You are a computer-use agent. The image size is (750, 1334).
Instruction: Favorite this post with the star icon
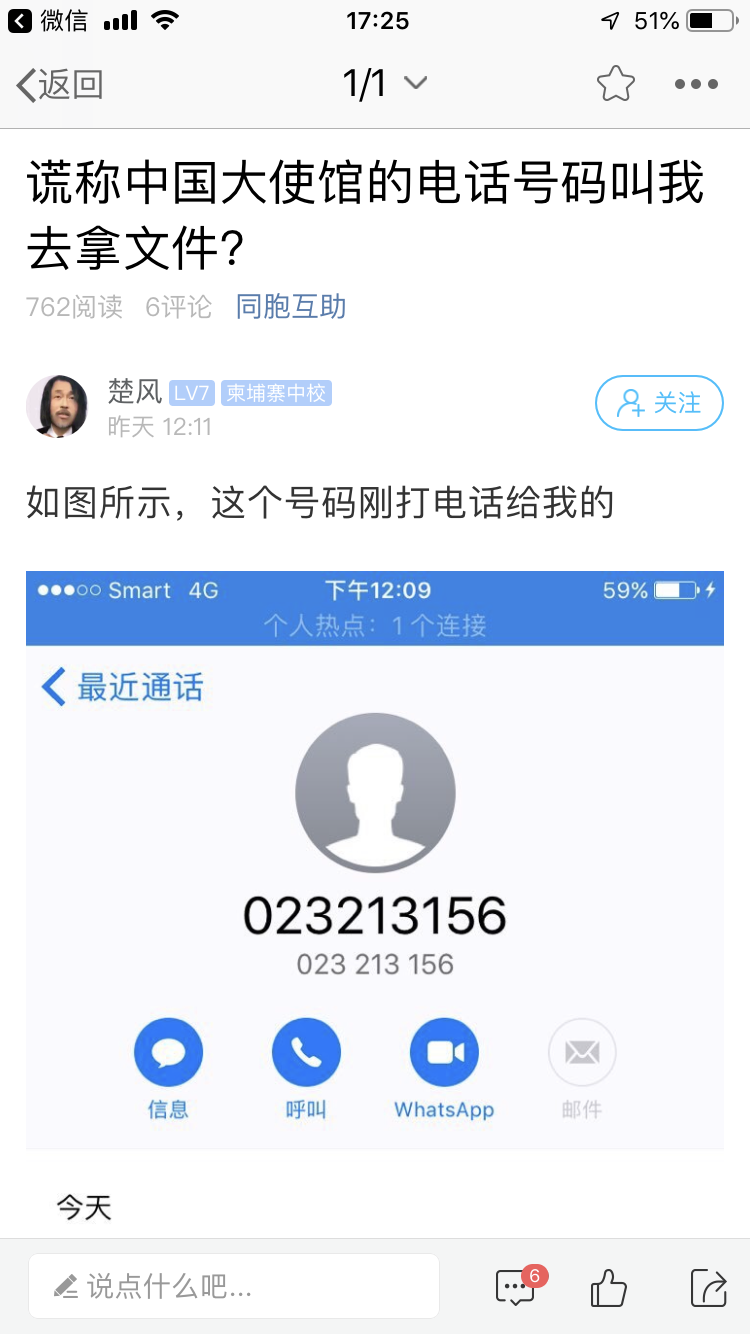616,85
